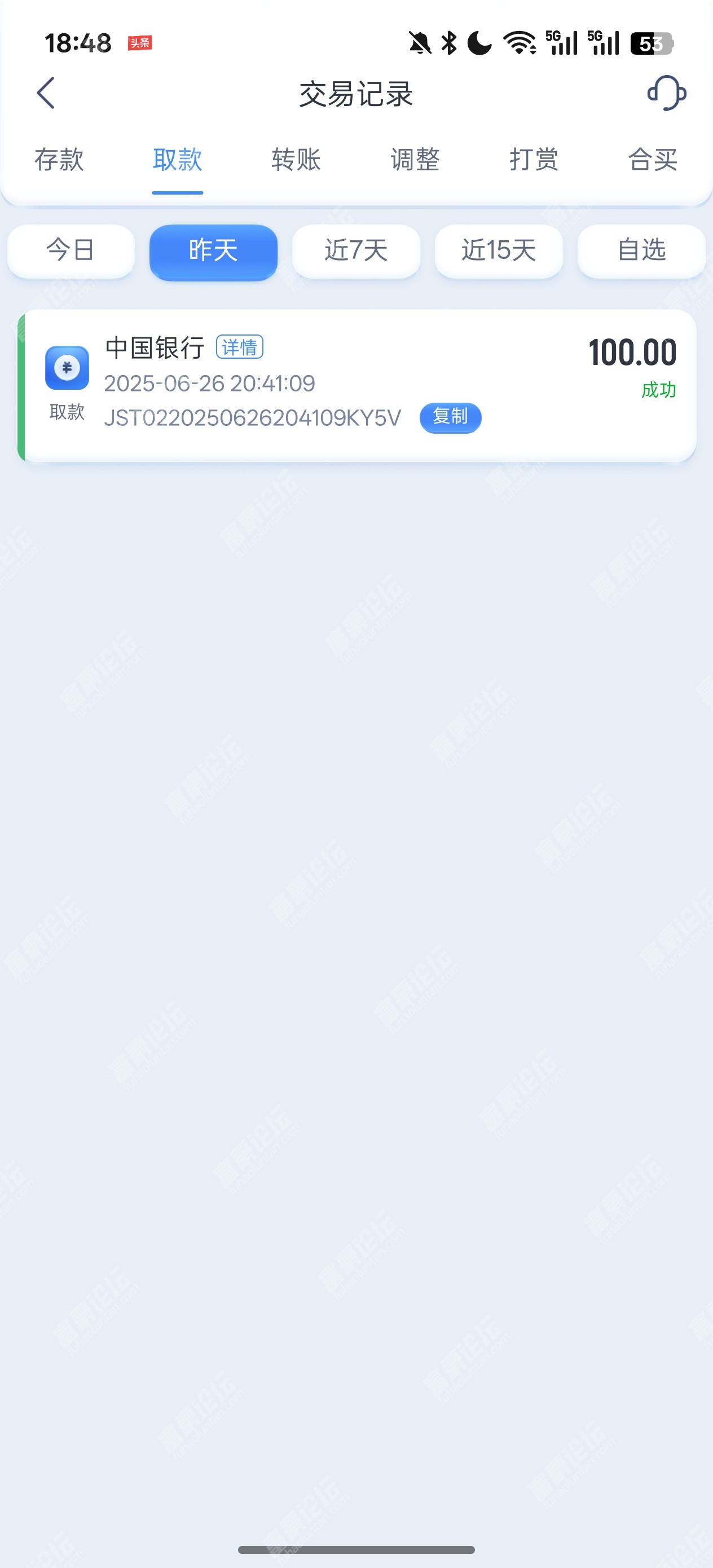
Task: Copy the transaction number with 复制
Action: 450,417
